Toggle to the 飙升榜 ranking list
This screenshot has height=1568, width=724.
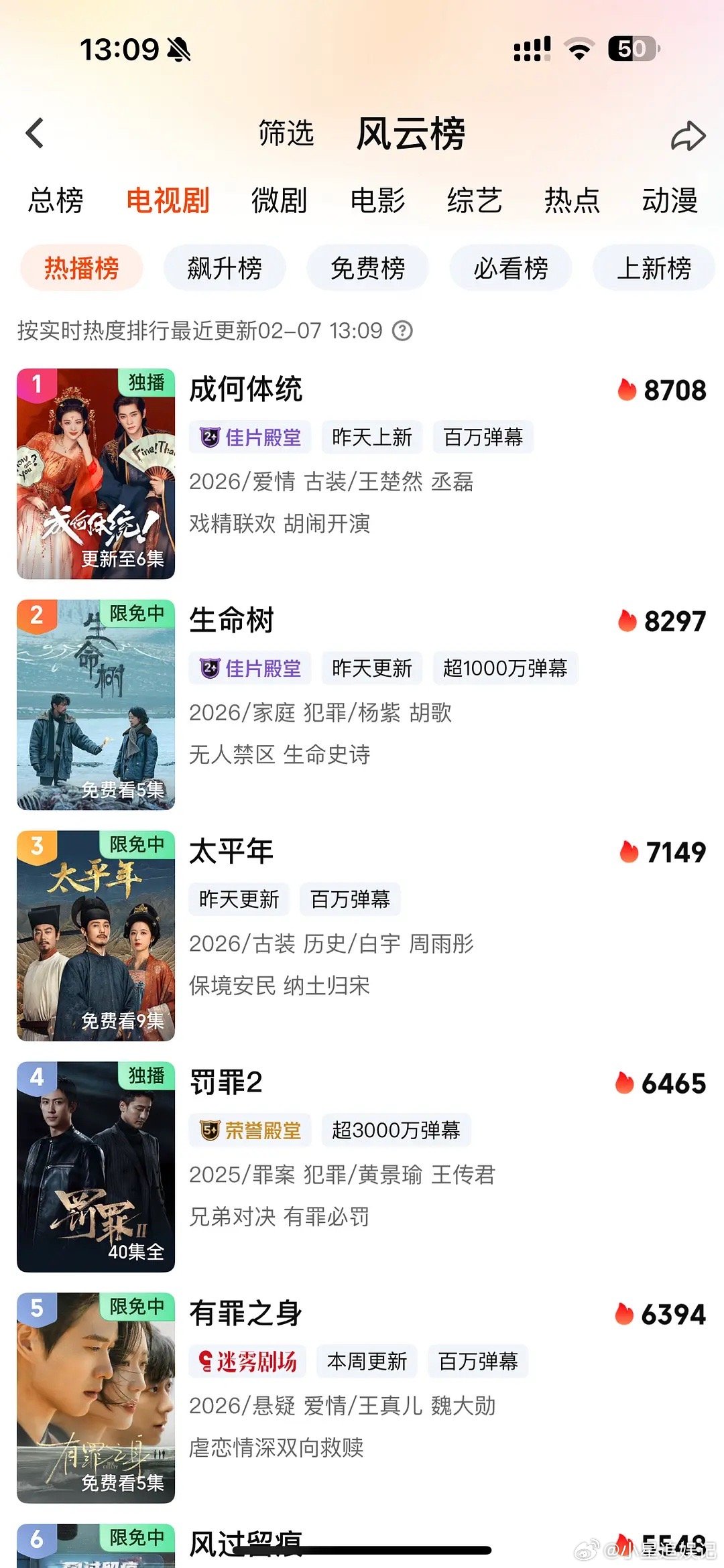[x=225, y=267]
